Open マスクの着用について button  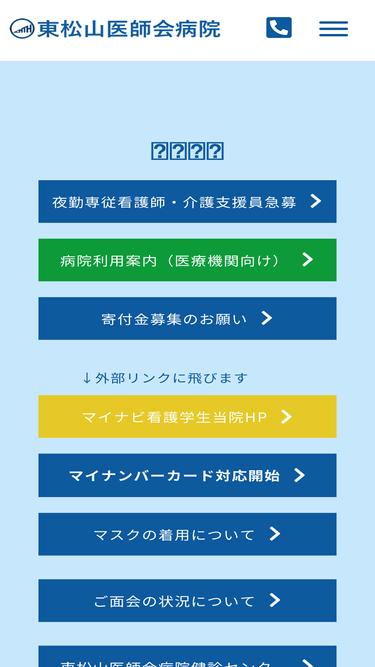coord(188,534)
